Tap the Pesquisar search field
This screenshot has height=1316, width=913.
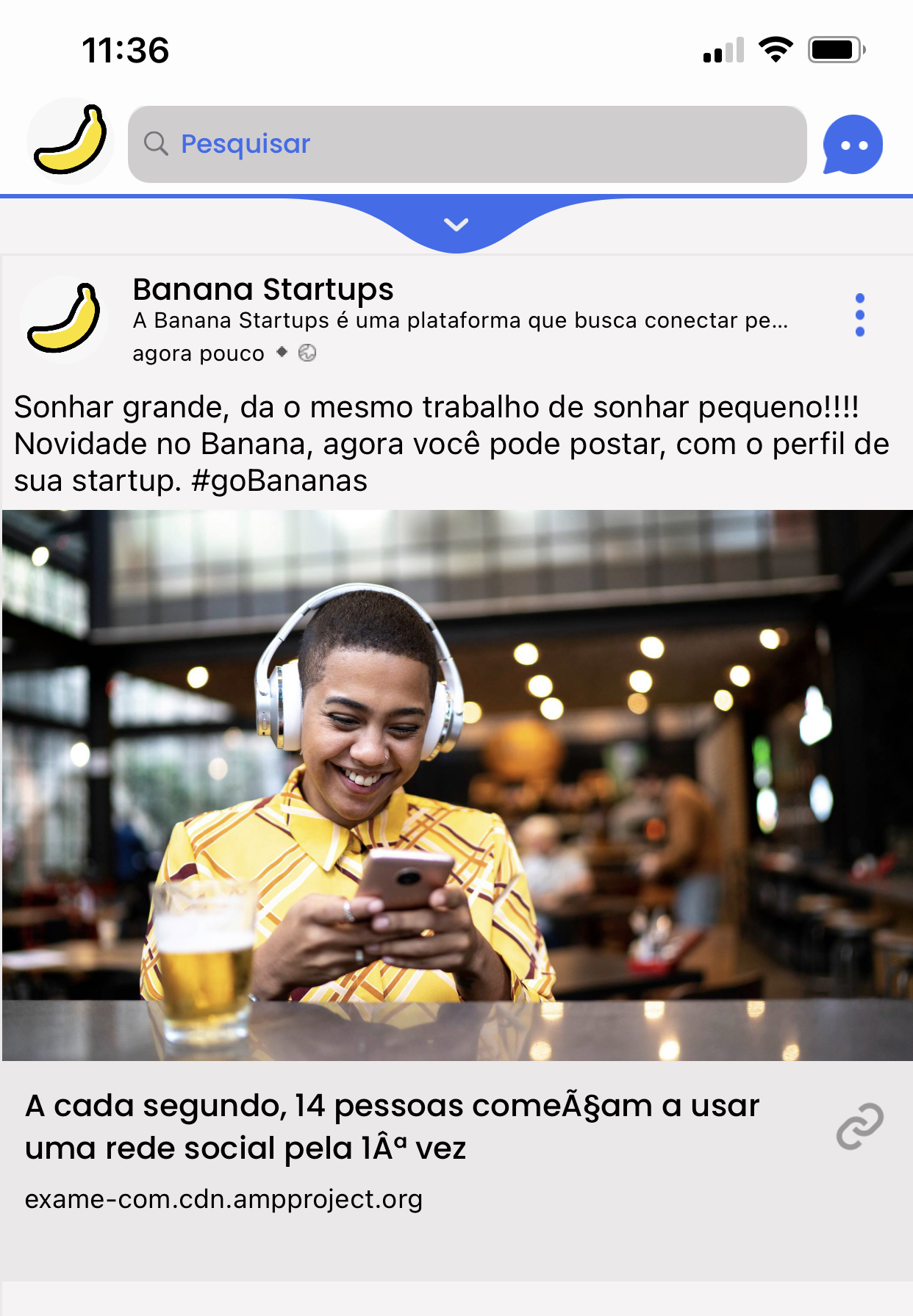[467, 144]
